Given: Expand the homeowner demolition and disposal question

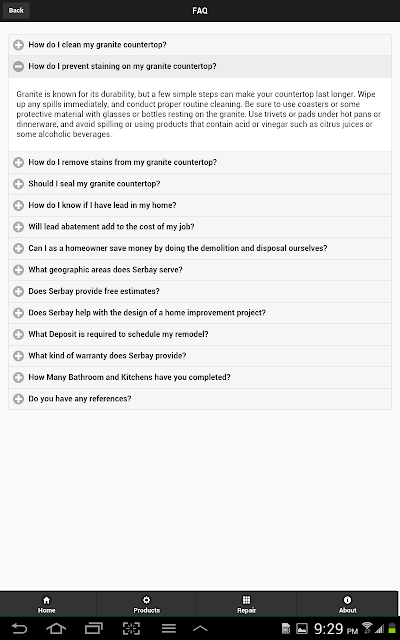Looking at the screenshot, I should [200, 249].
